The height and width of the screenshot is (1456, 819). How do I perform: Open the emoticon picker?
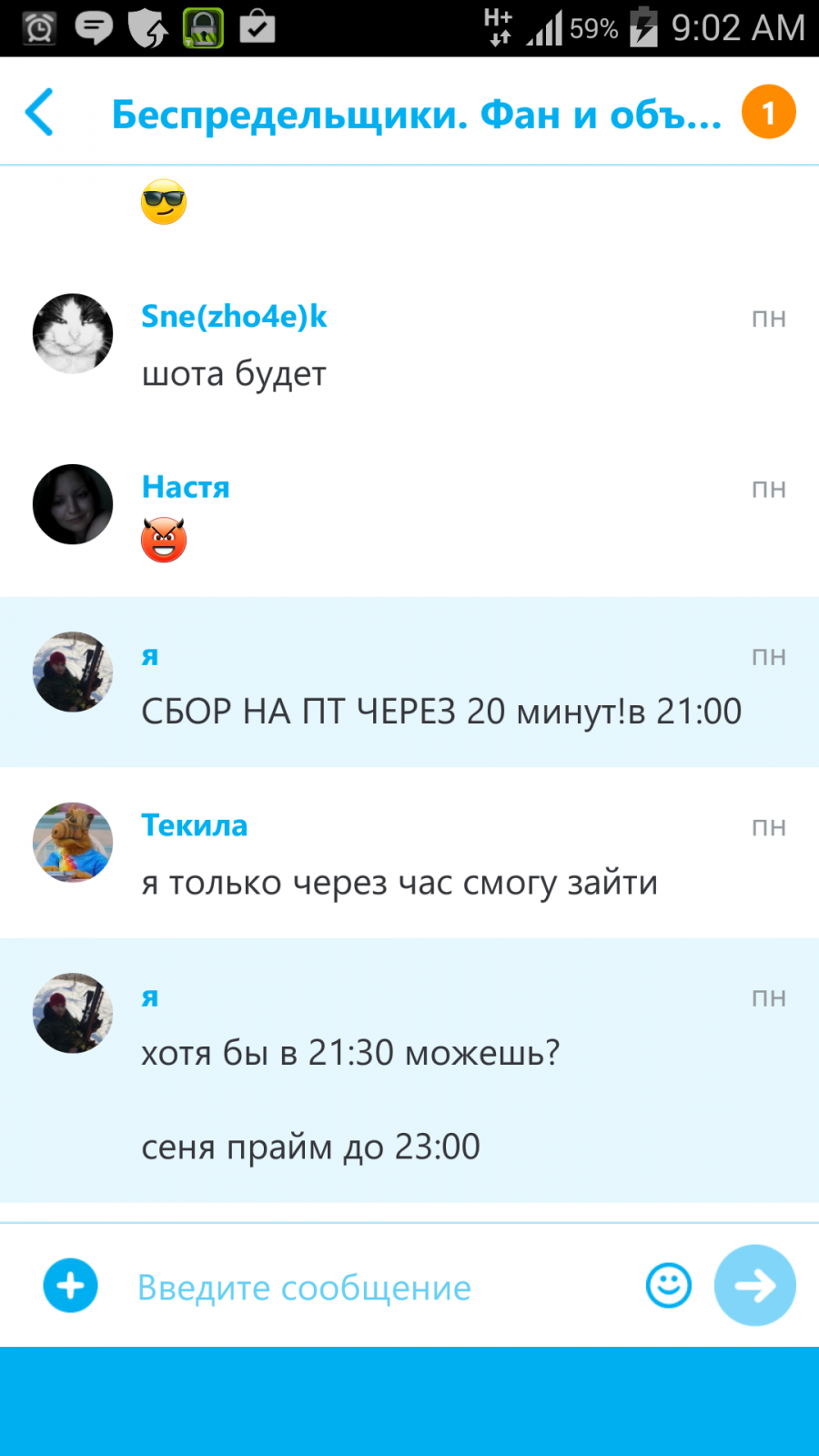click(669, 1286)
